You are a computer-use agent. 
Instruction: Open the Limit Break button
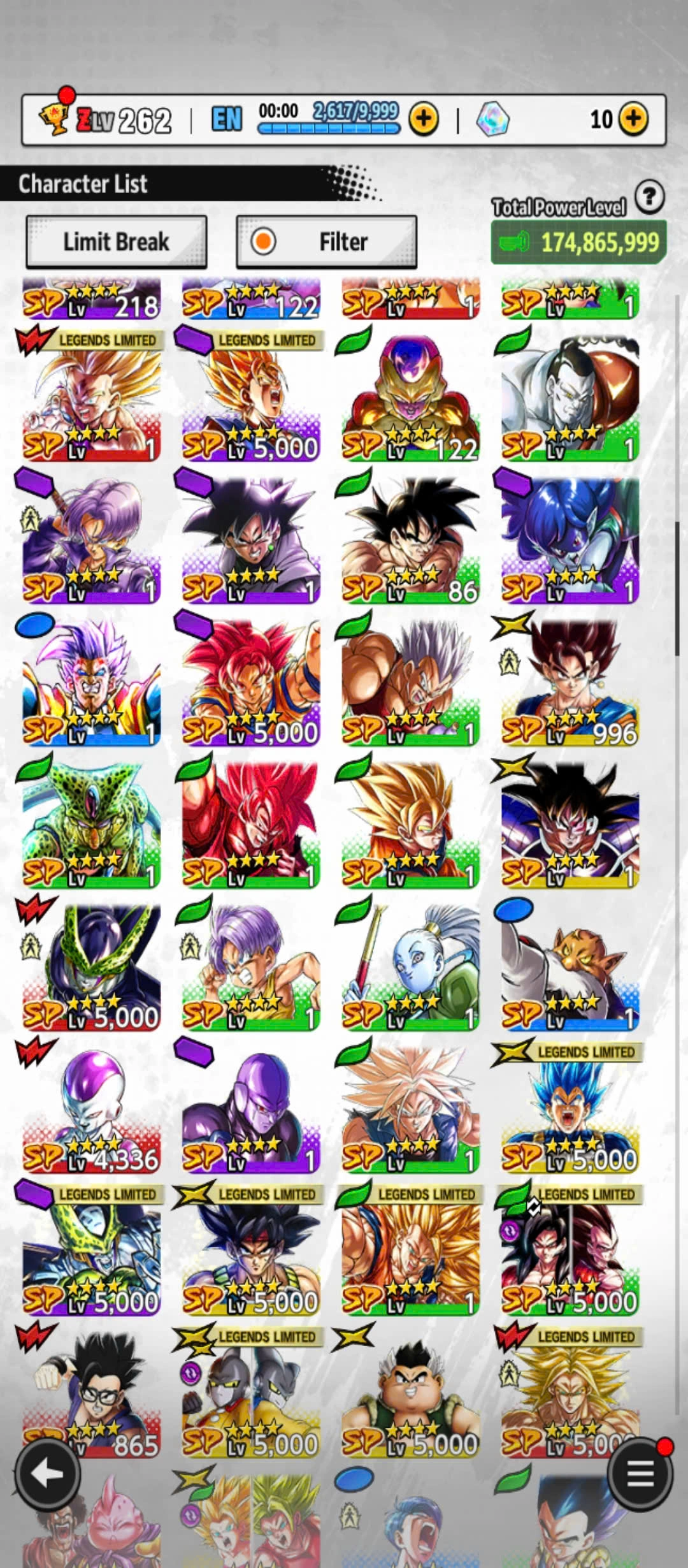(116, 242)
